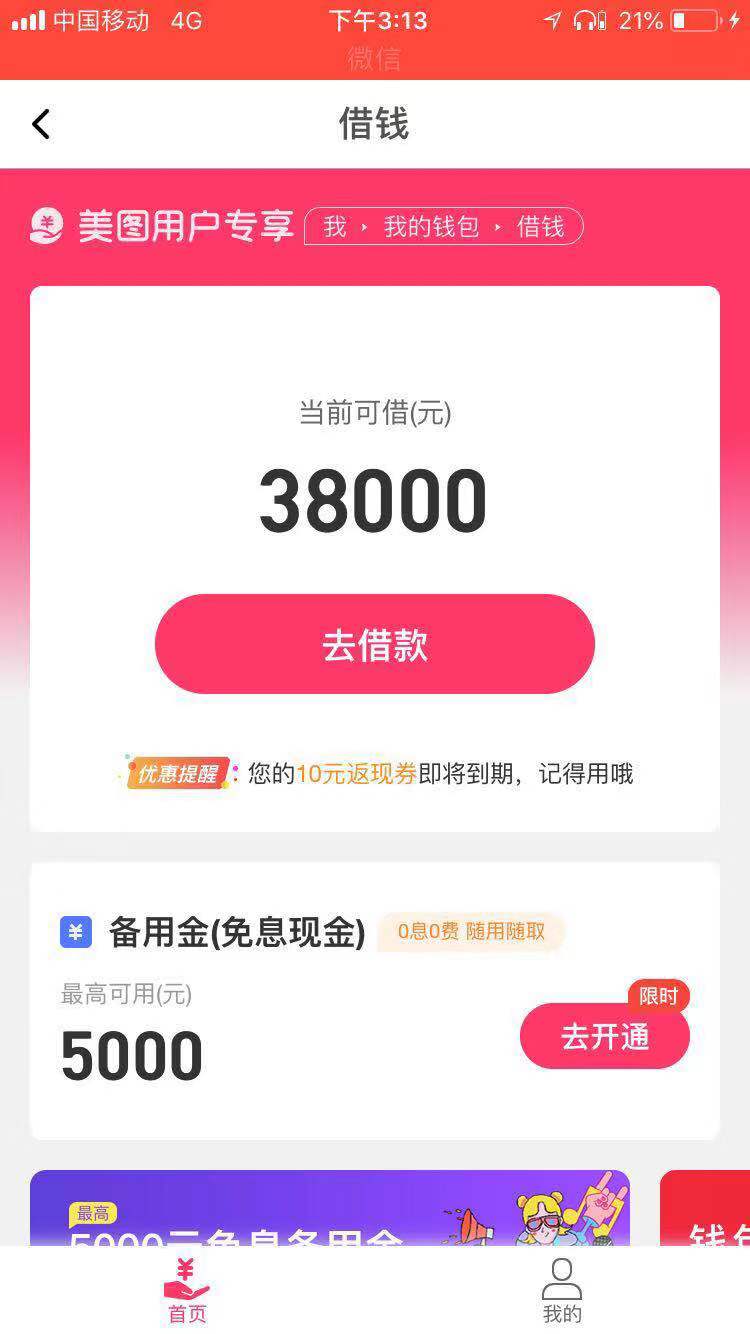Go back from the 借钱 page
Screen dimensions: 750x1334
pos(41,125)
